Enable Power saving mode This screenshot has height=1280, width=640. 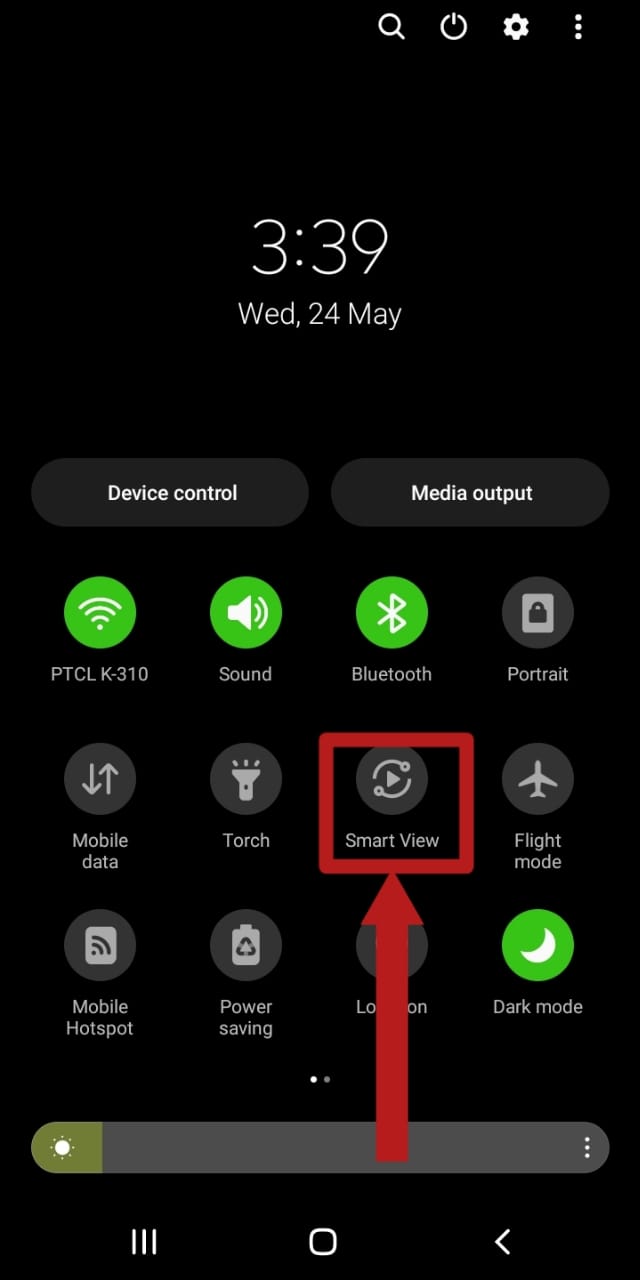[x=246, y=945]
